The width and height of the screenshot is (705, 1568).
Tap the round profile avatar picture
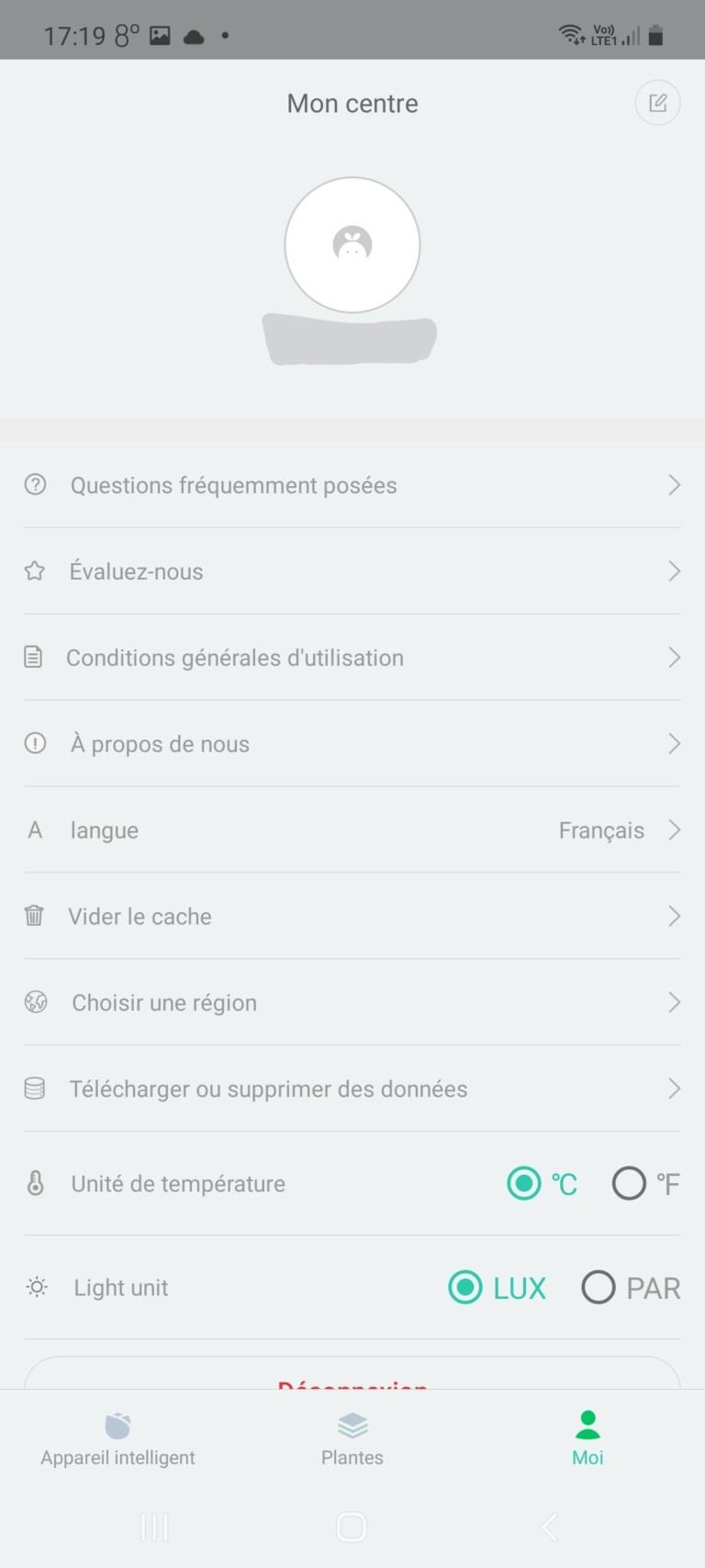(352, 243)
